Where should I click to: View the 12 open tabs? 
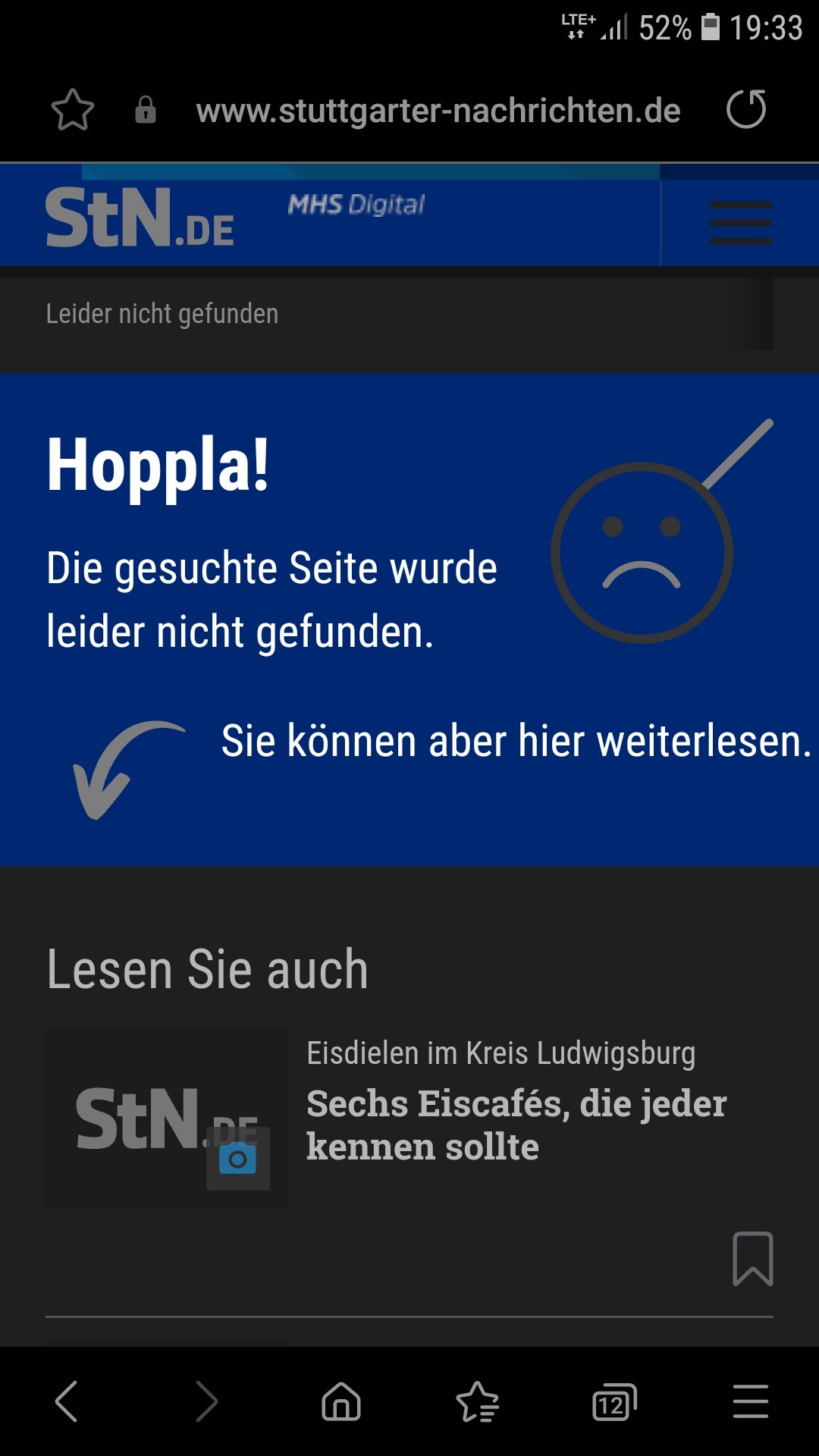pyautogui.click(x=613, y=1401)
